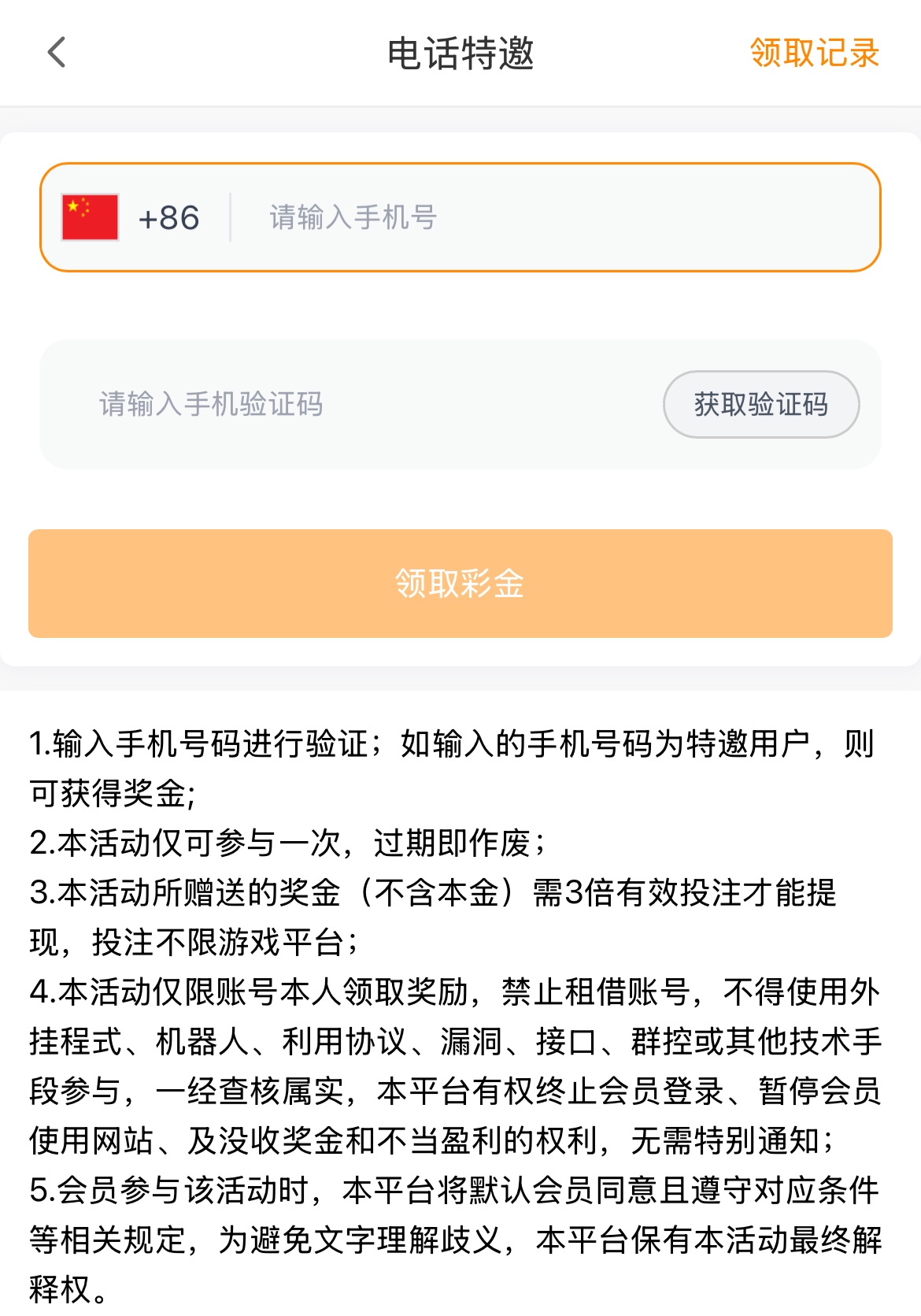Open 领取记录 claim records
The width and height of the screenshot is (921, 1316).
pos(814,53)
